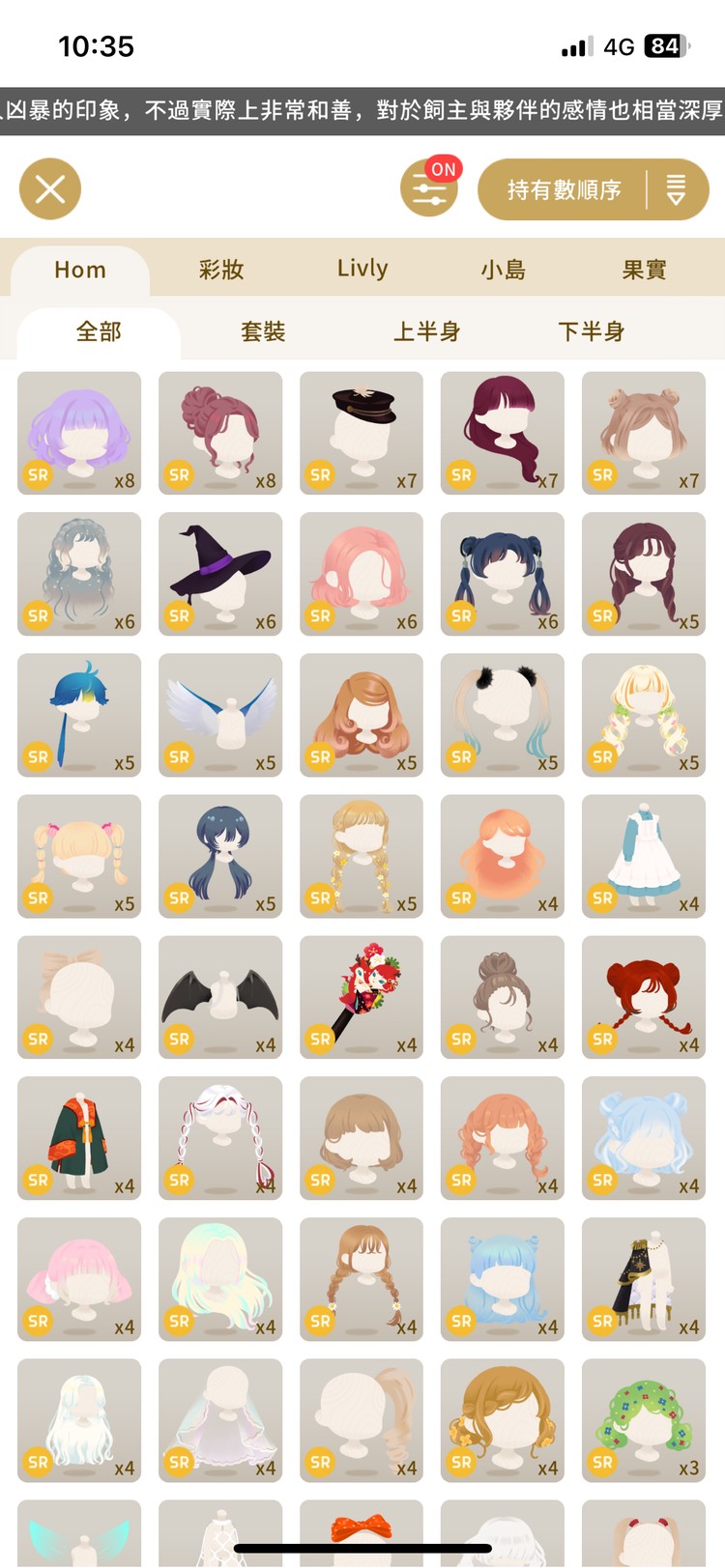Viewport: 725px width, 1568px height.
Task: Open the black captain hat item
Action: point(362,433)
